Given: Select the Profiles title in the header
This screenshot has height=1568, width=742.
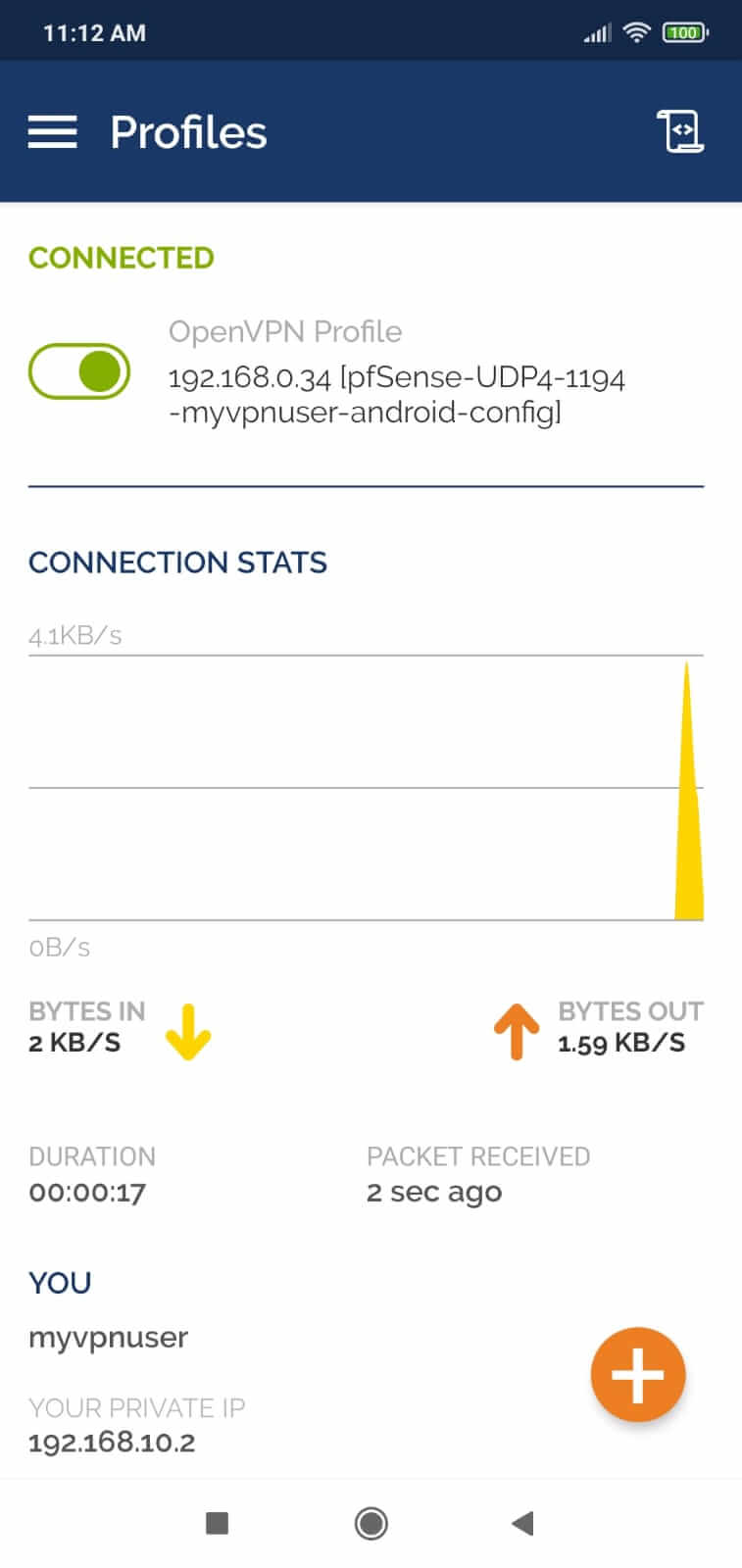Looking at the screenshot, I should pyautogui.click(x=188, y=132).
